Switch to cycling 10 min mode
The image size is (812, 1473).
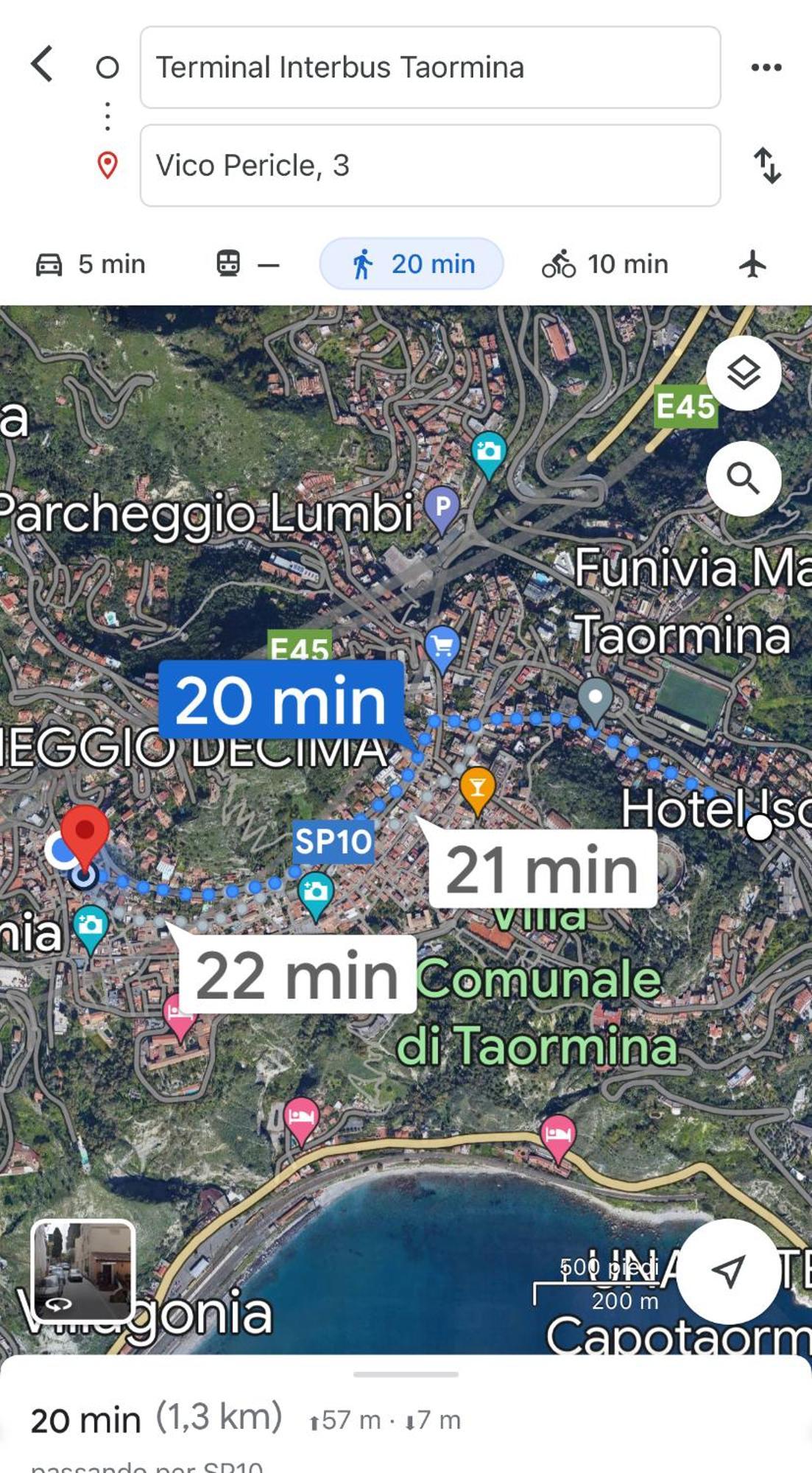[x=605, y=264]
